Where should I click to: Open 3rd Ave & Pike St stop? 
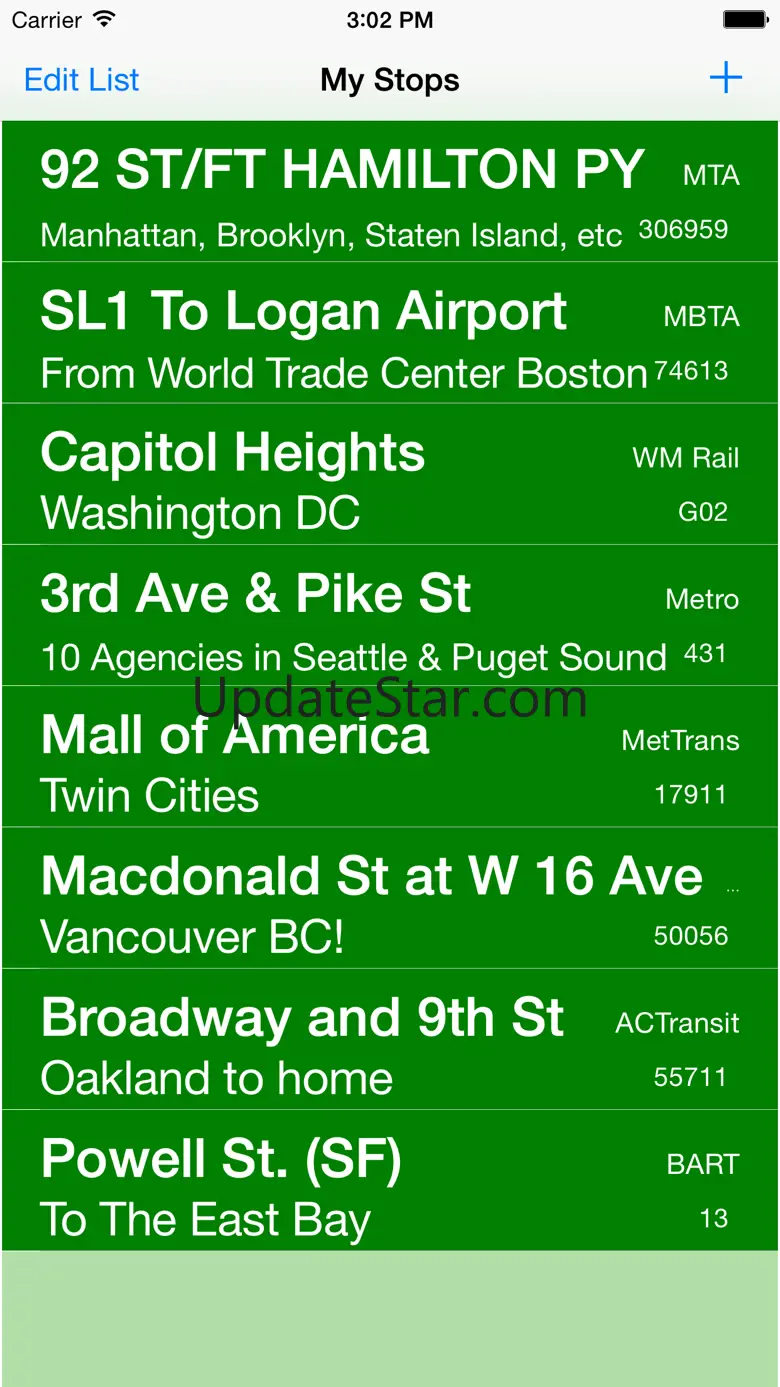(x=390, y=615)
